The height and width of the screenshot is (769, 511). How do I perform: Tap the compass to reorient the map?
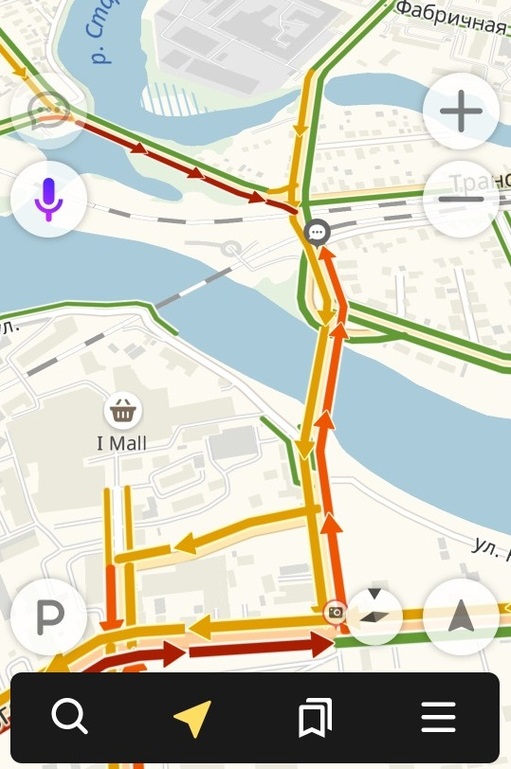click(374, 616)
